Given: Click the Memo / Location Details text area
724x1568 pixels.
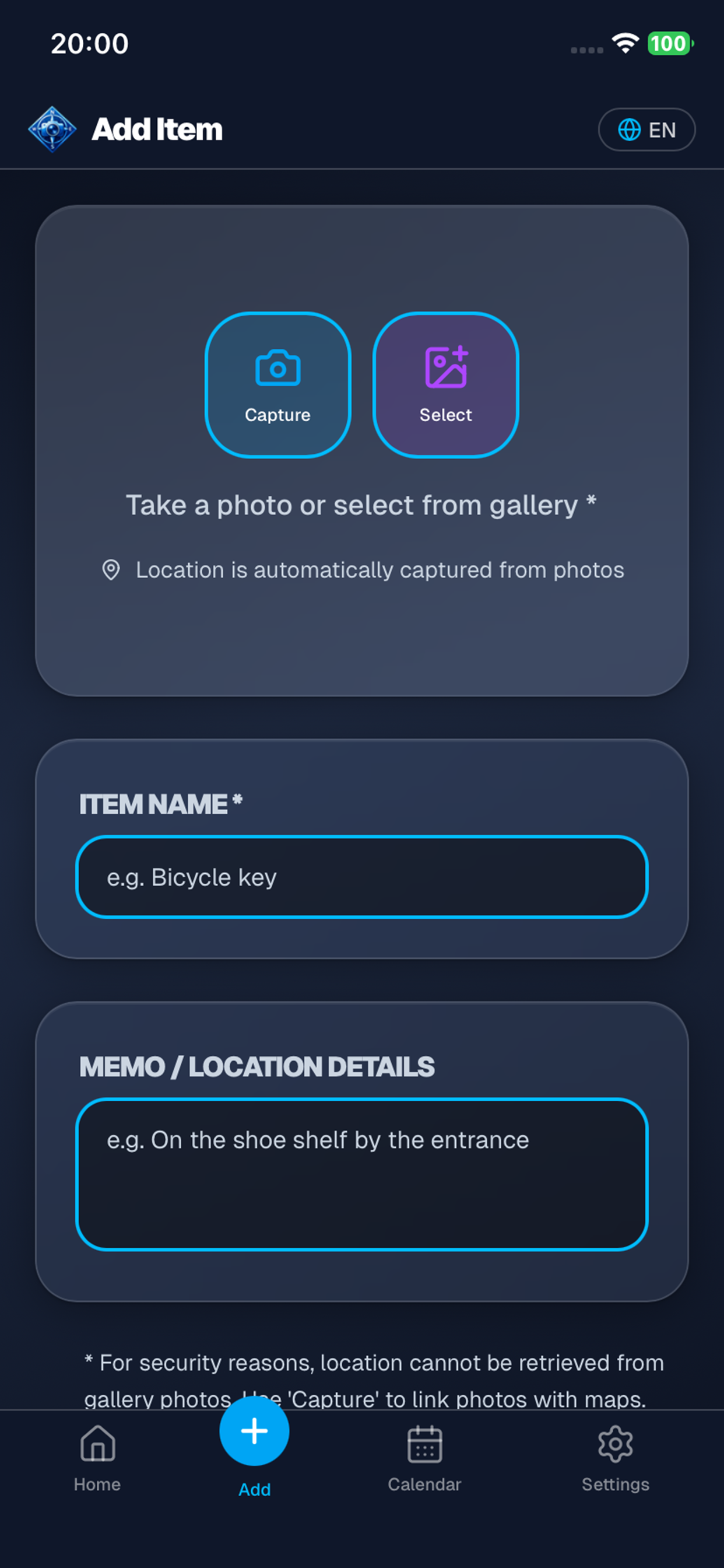Looking at the screenshot, I should pyautogui.click(x=362, y=1175).
